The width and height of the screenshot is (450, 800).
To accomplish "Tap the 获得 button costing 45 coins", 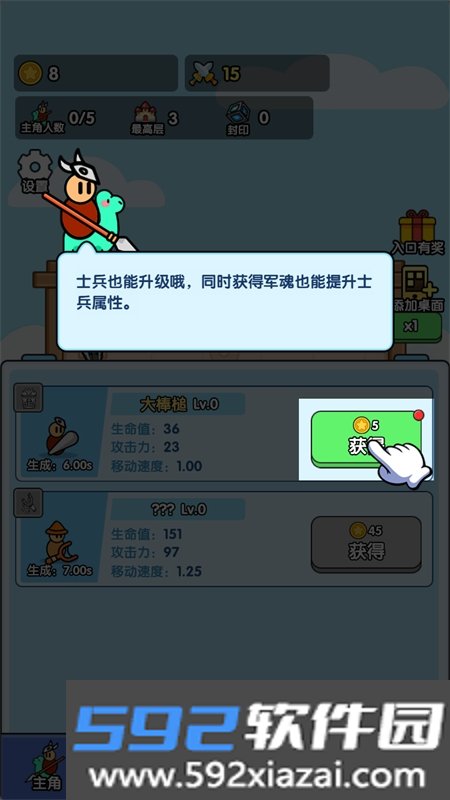I will tap(366, 544).
